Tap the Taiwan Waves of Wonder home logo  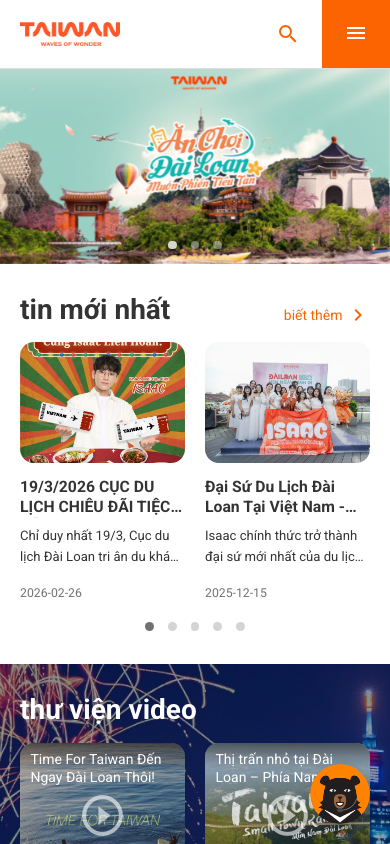[x=70, y=34]
